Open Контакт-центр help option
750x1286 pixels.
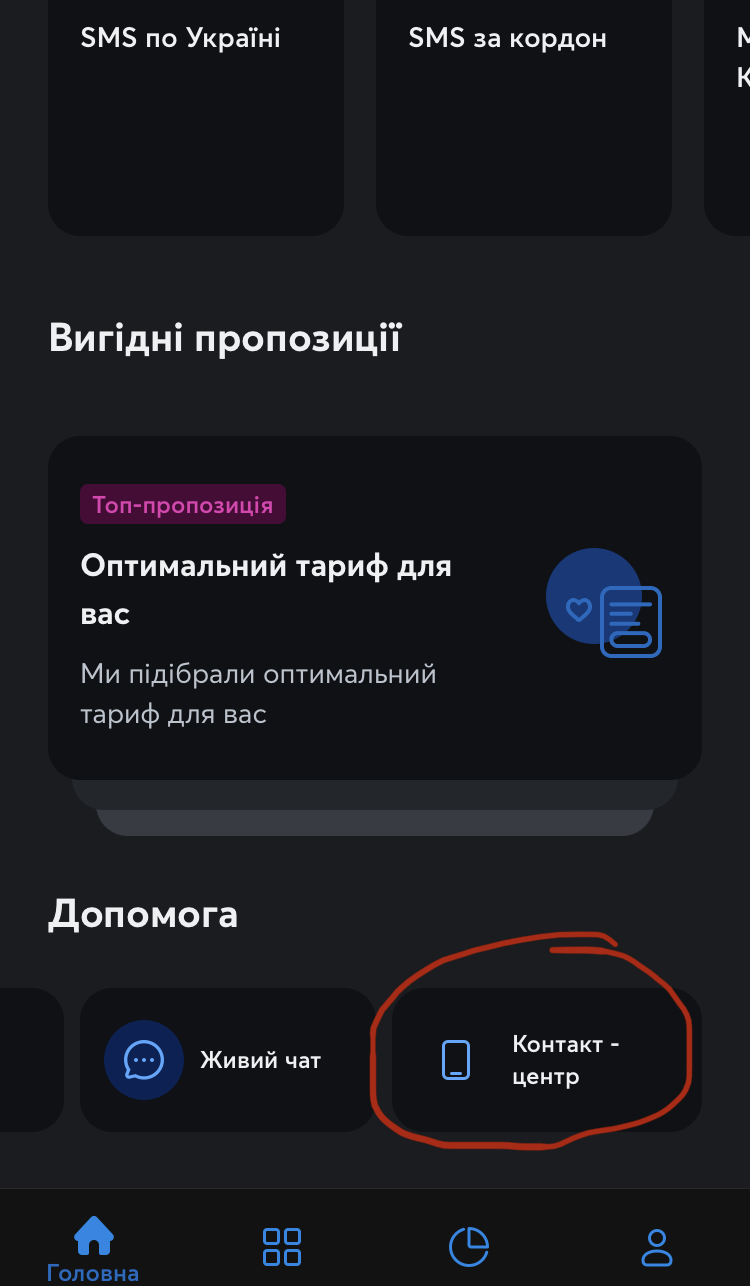click(x=545, y=1060)
